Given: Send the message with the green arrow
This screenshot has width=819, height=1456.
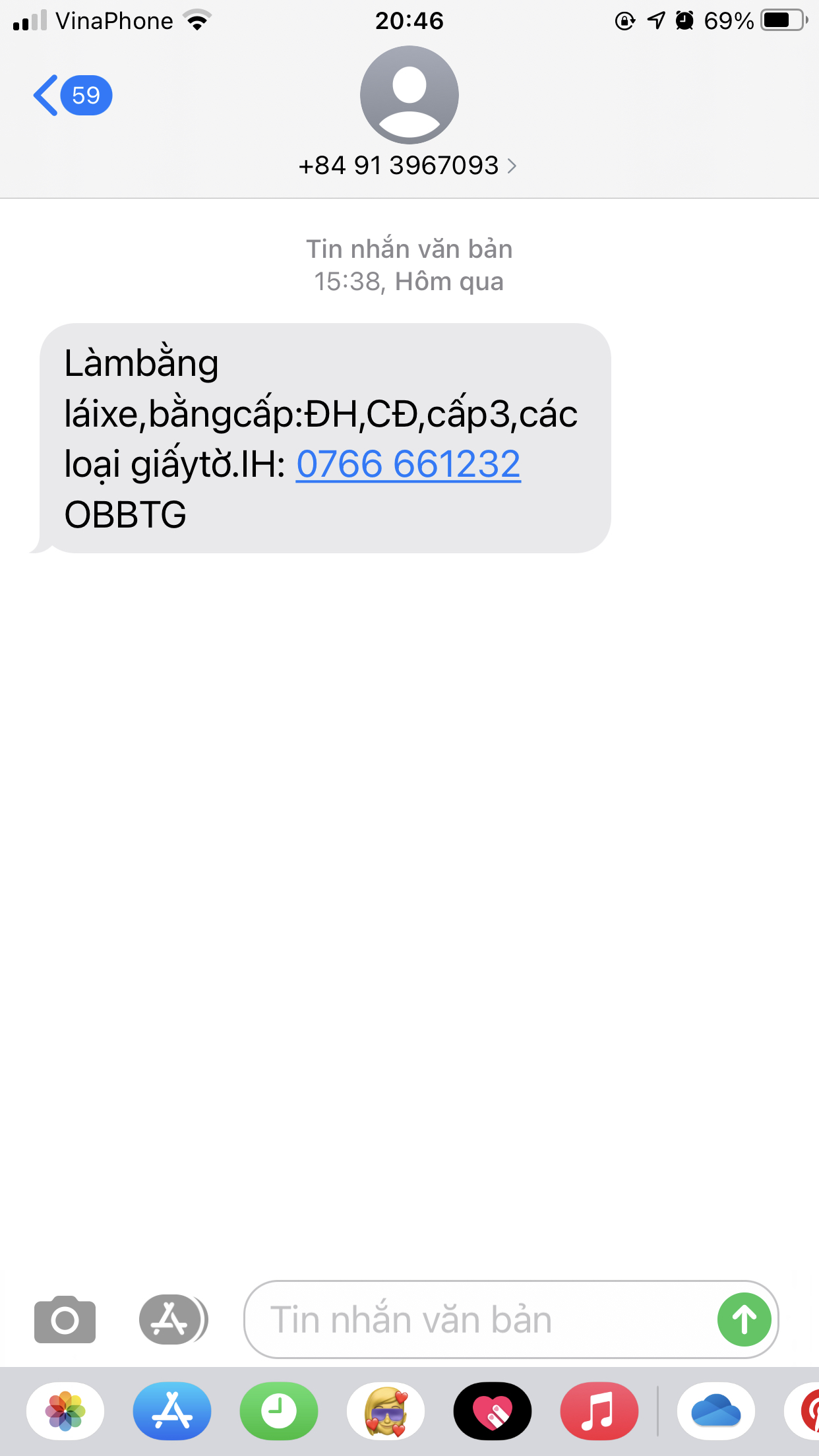Looking at the screenshot, I should point(744,1319).
